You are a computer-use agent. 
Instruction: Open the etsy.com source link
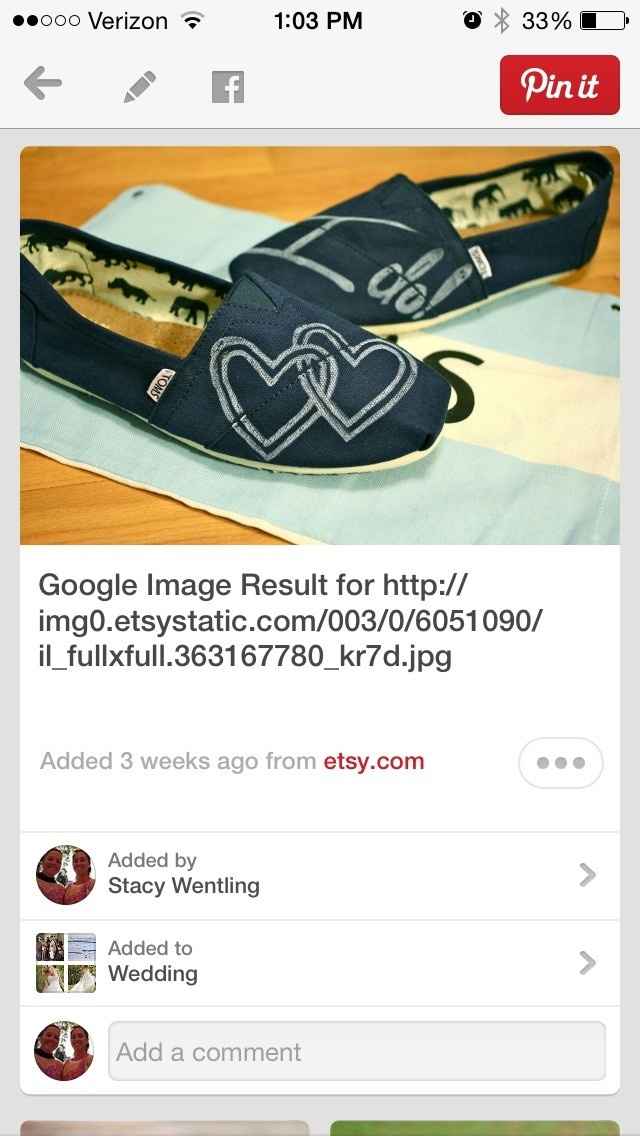(x=373, y=761)
